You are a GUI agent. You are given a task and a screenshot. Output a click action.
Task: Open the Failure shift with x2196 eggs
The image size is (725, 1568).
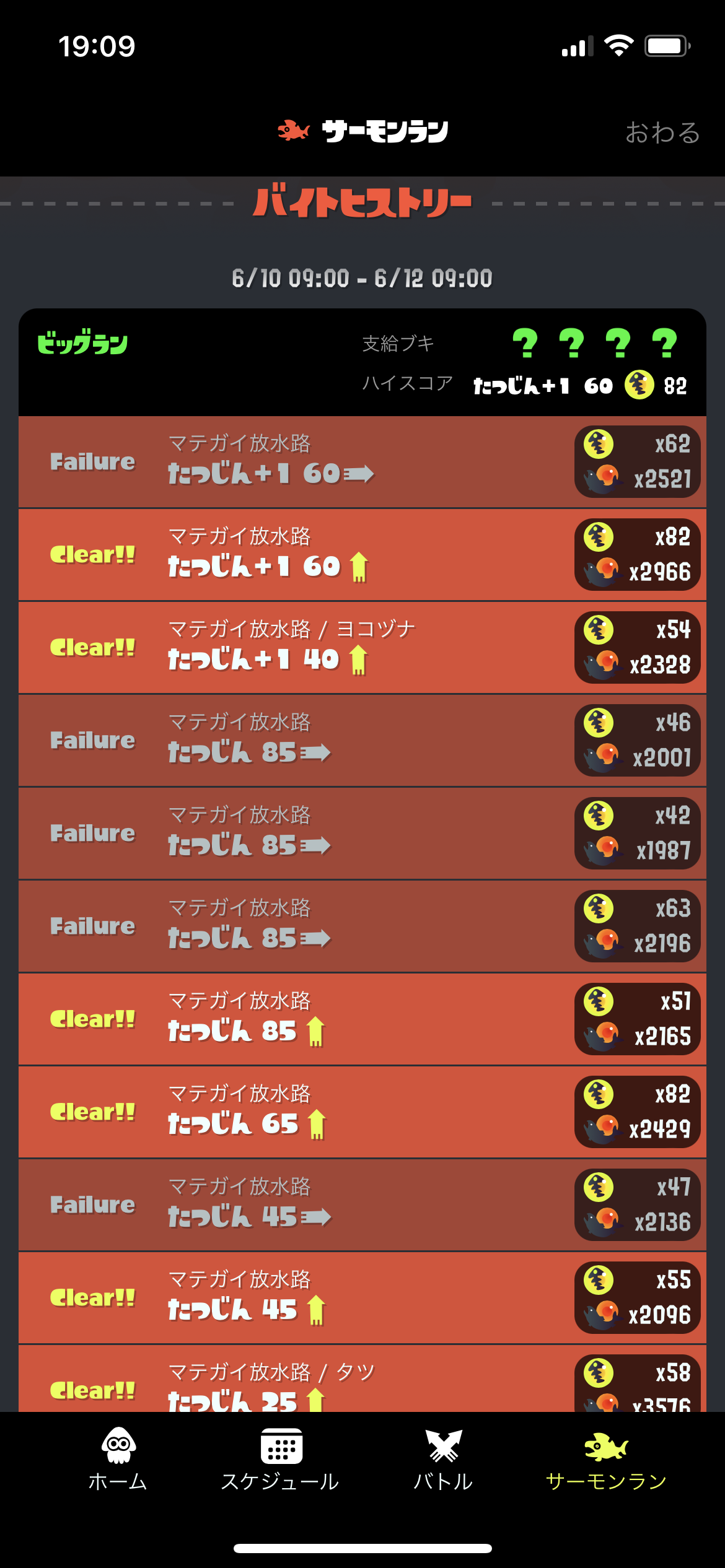362,926
